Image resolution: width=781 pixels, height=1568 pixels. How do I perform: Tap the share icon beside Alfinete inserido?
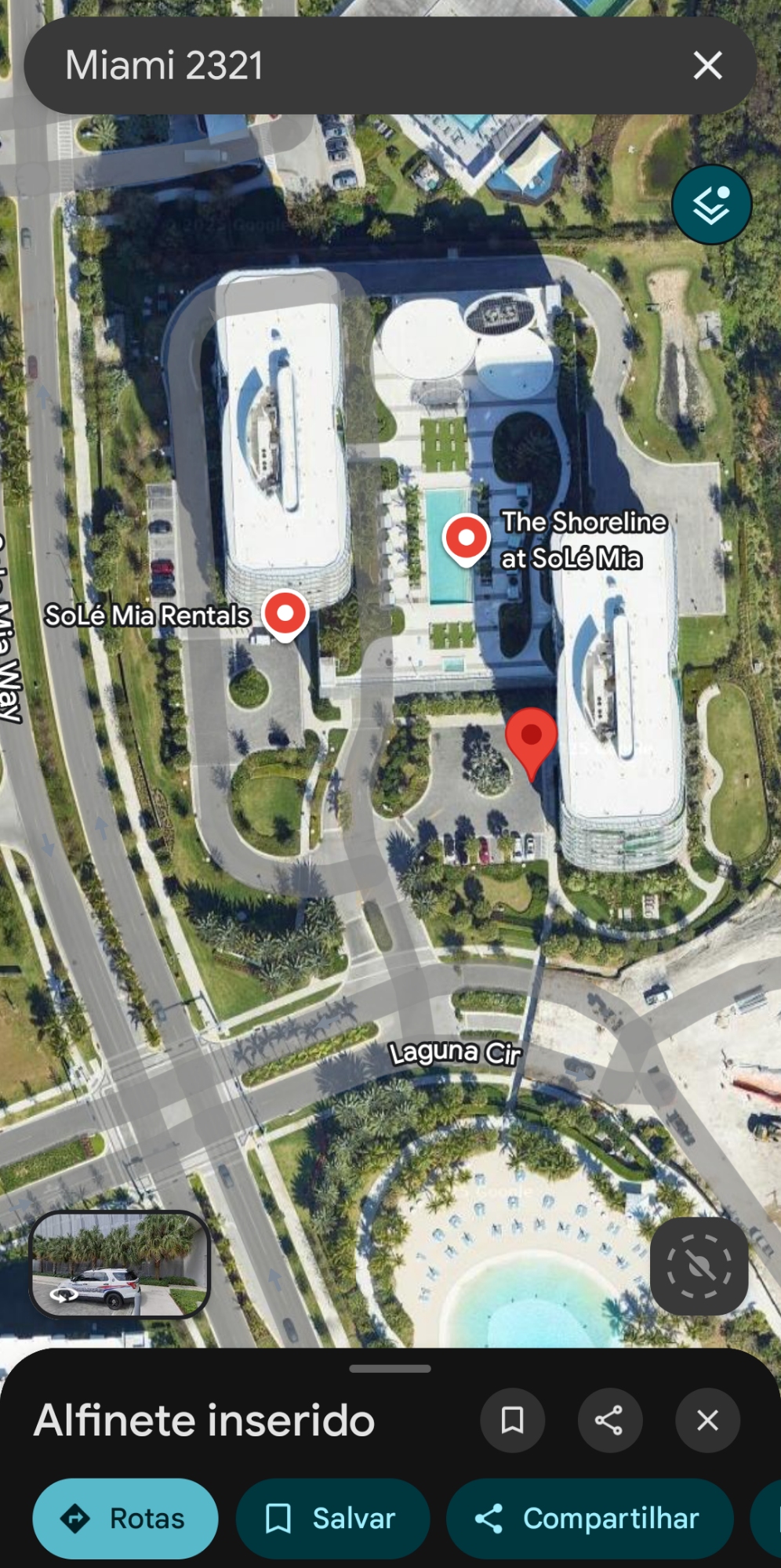coord(609,1420)
